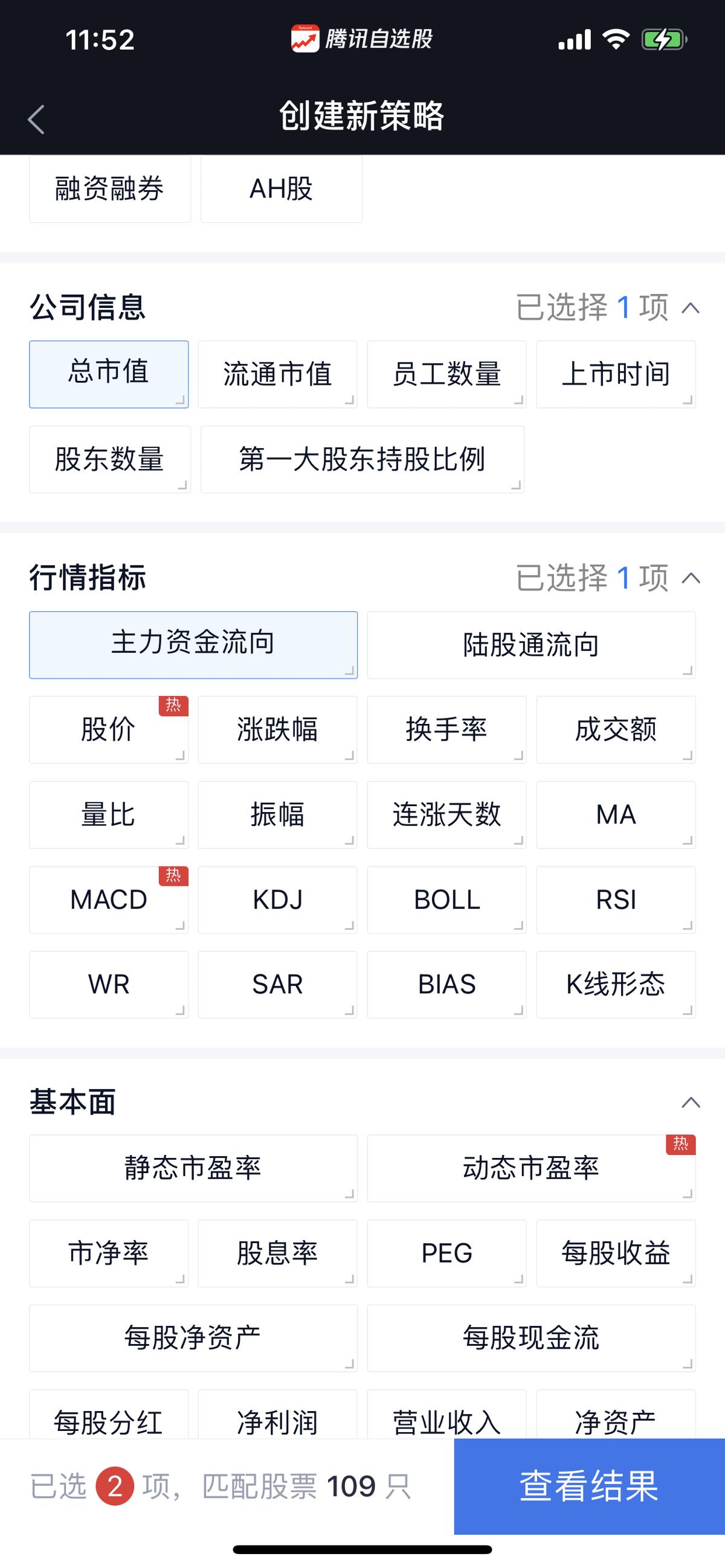This screenshot has width=725, height=1568.
Task: Tap the back arrow to exit strategy creation
Action: pos(34,120)
